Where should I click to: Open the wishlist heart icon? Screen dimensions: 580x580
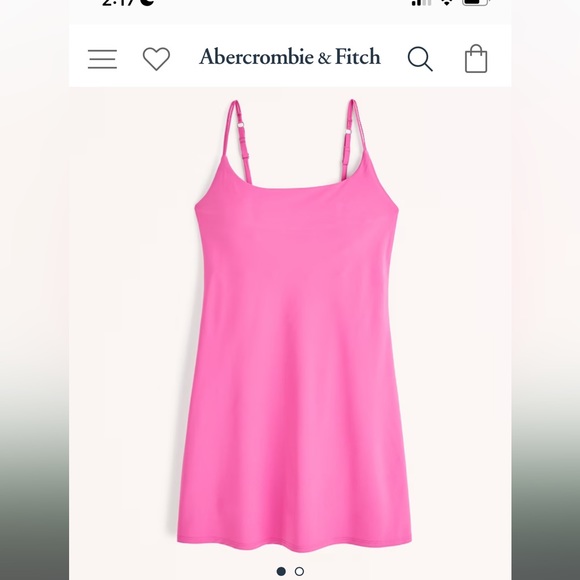[156, 59]
